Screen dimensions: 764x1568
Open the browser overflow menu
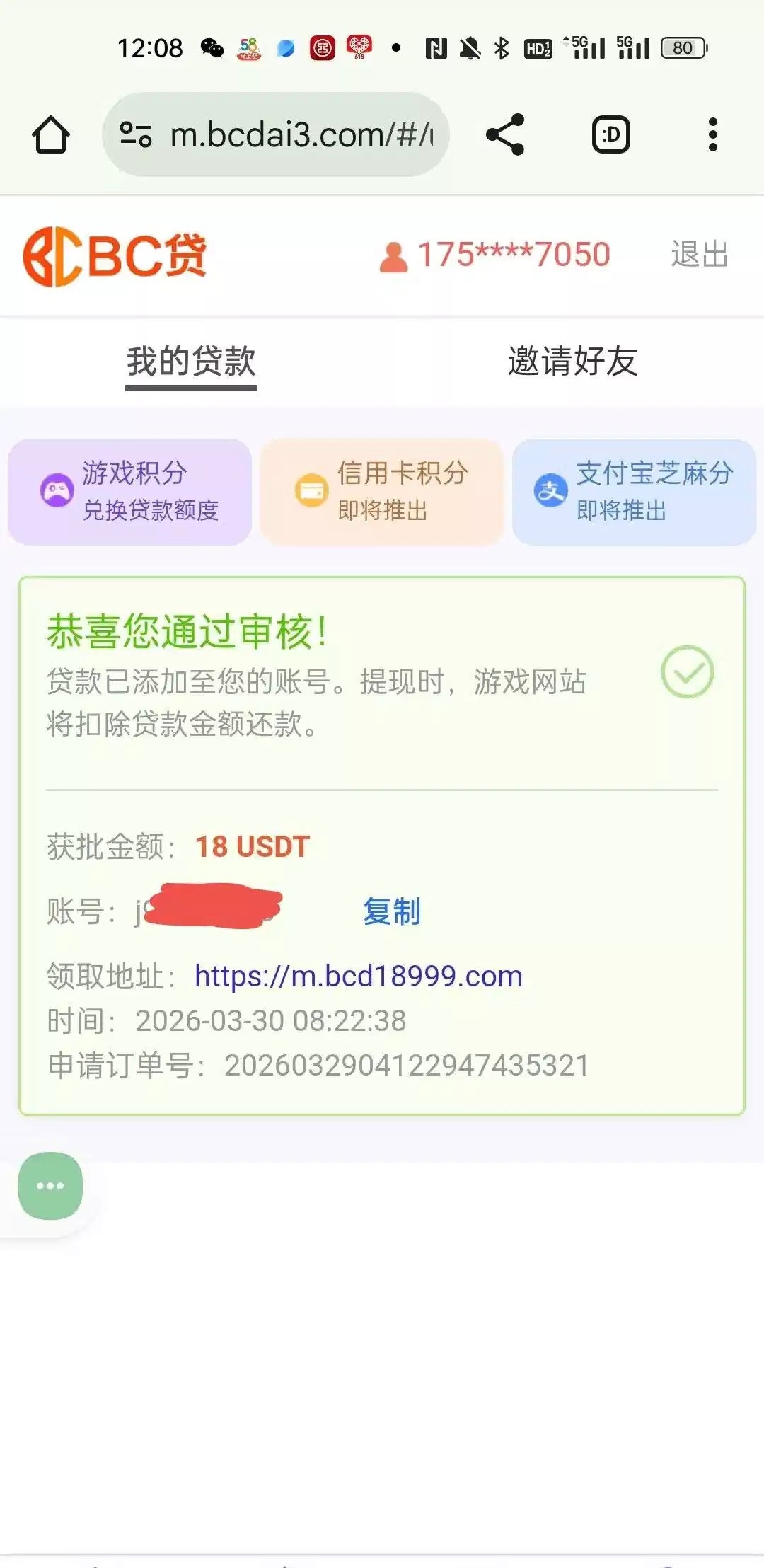712,134
